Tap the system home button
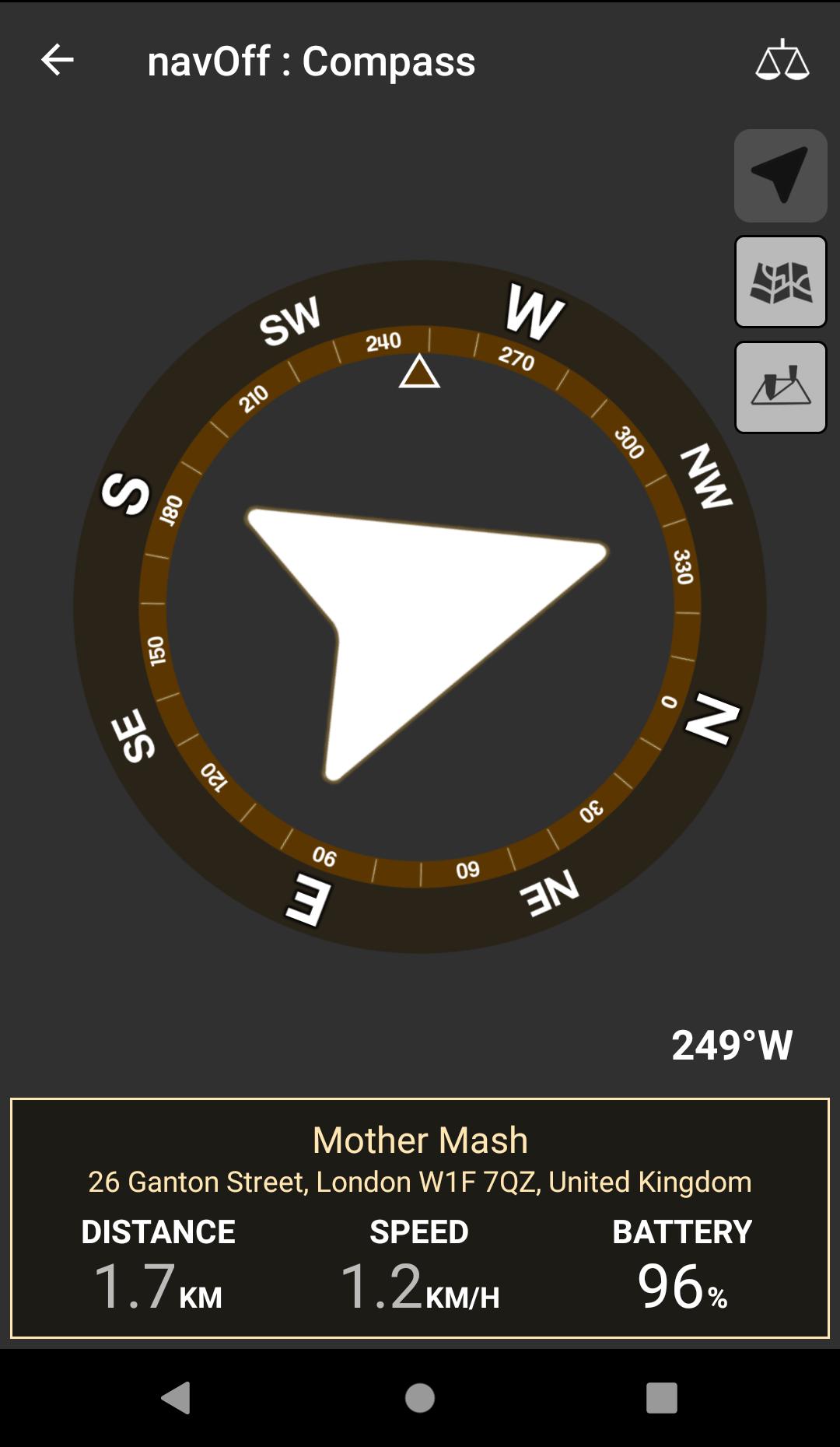840x1447 pixels. 420,1398
